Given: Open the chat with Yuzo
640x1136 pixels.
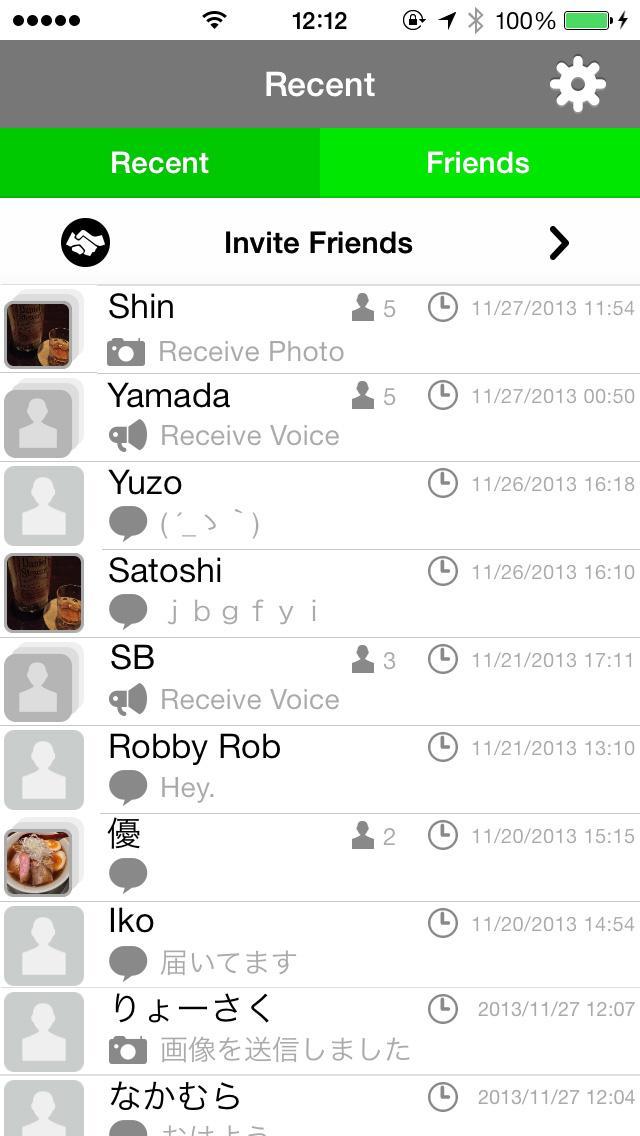Looking at the screenshot, I should [320, 504].
